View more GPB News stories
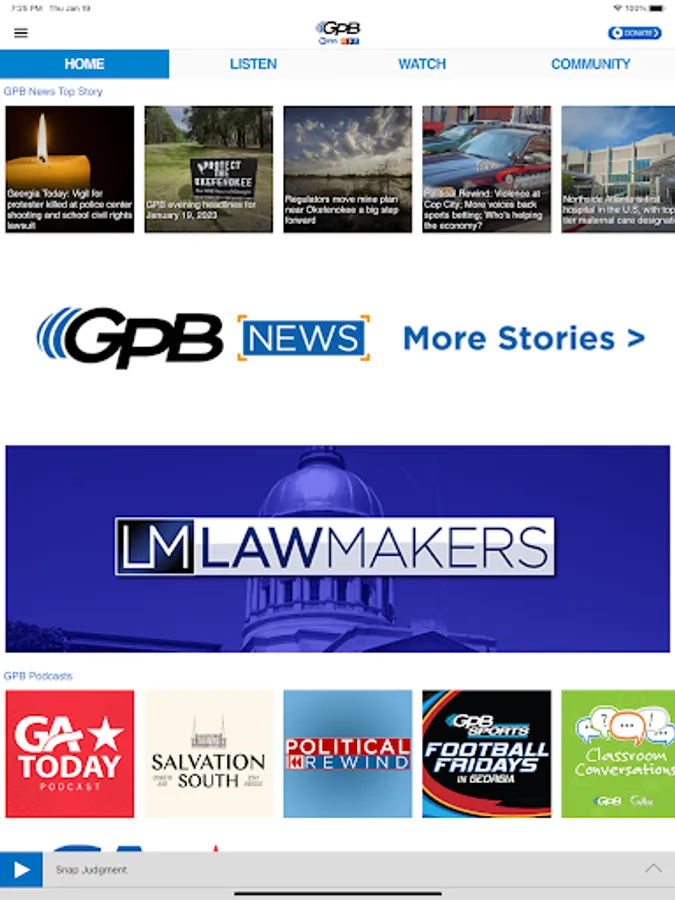The image size is (675, 900). (x=523, y=338)
